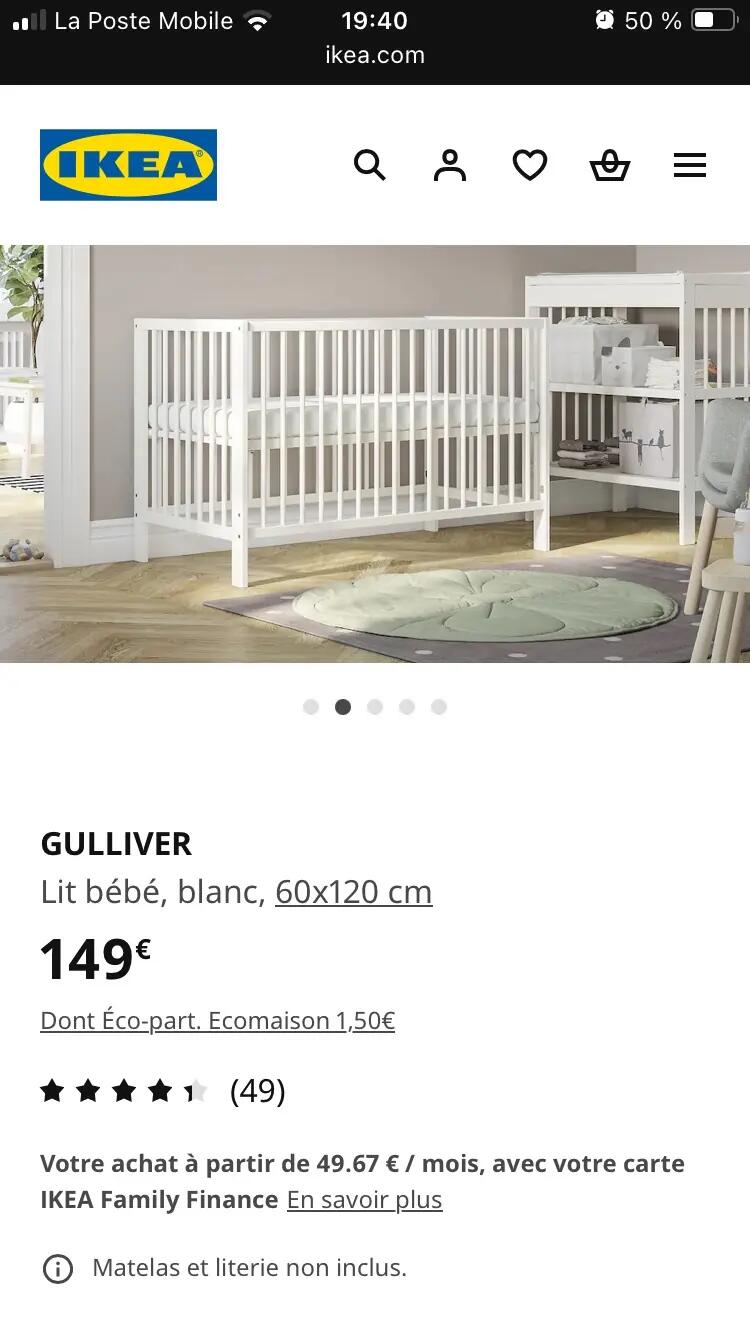
Task: Tap the ikea.com address bar
Action: pyautogui.click(x=375, y=55)
